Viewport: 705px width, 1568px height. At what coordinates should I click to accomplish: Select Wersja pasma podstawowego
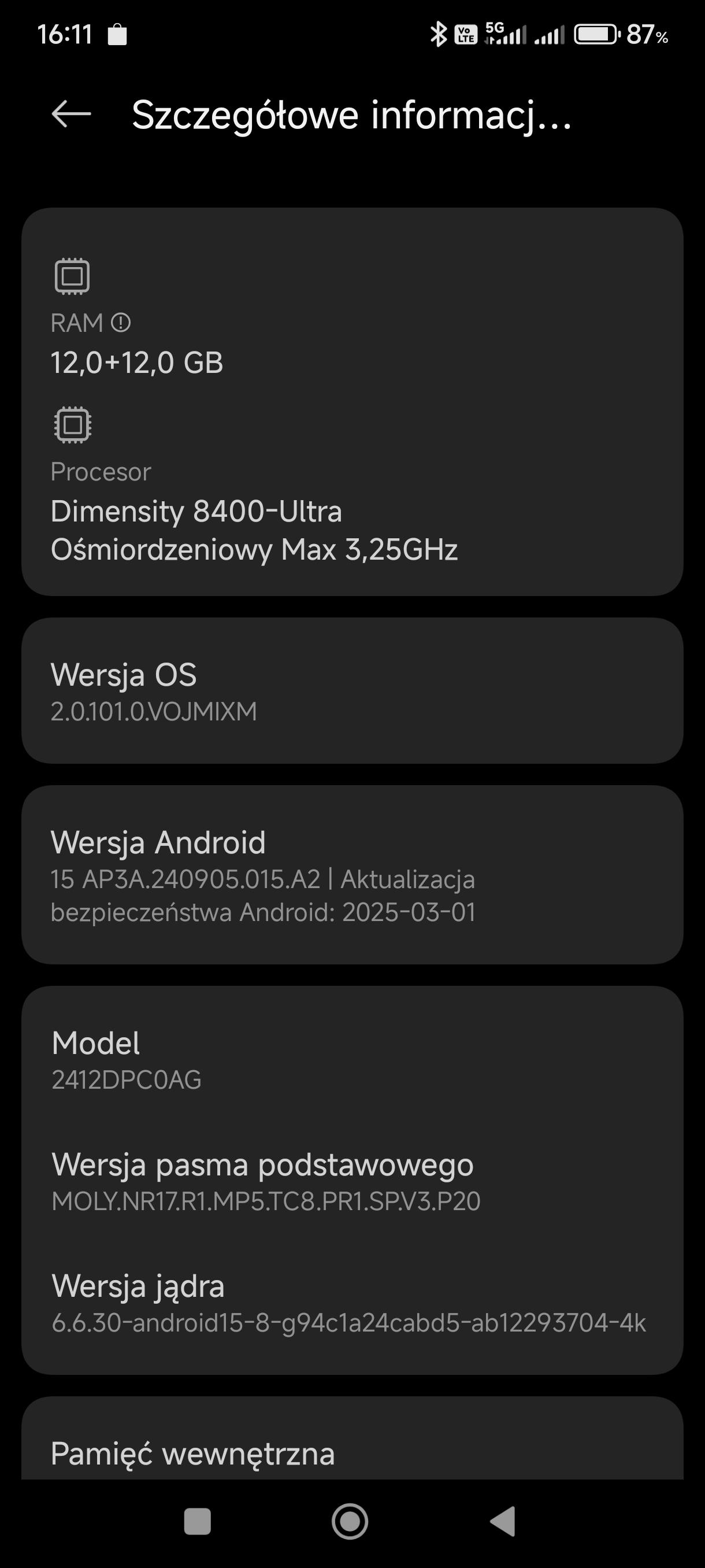[351, 1181]
